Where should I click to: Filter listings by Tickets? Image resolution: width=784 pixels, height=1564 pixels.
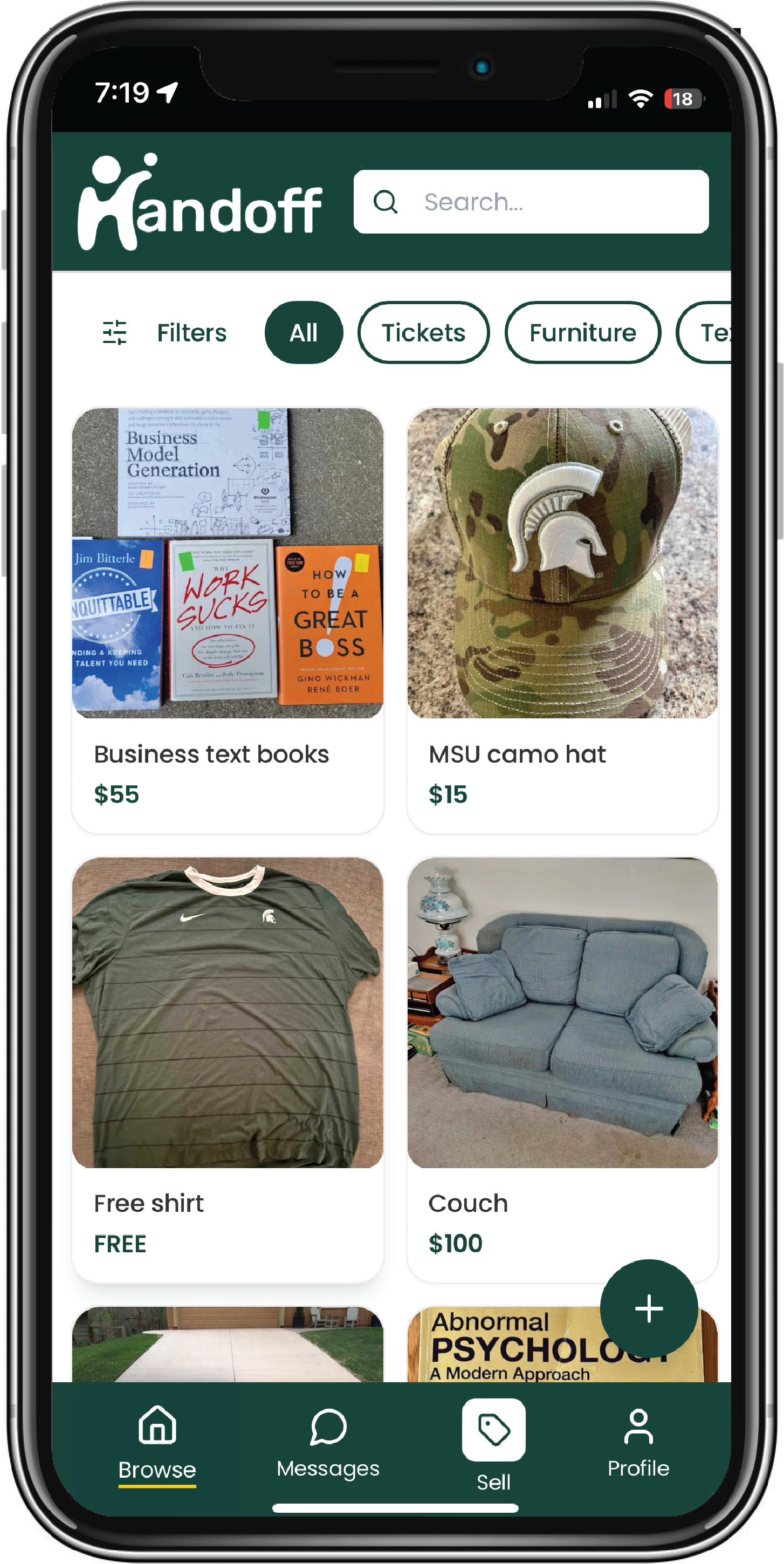tap(423, 333)
